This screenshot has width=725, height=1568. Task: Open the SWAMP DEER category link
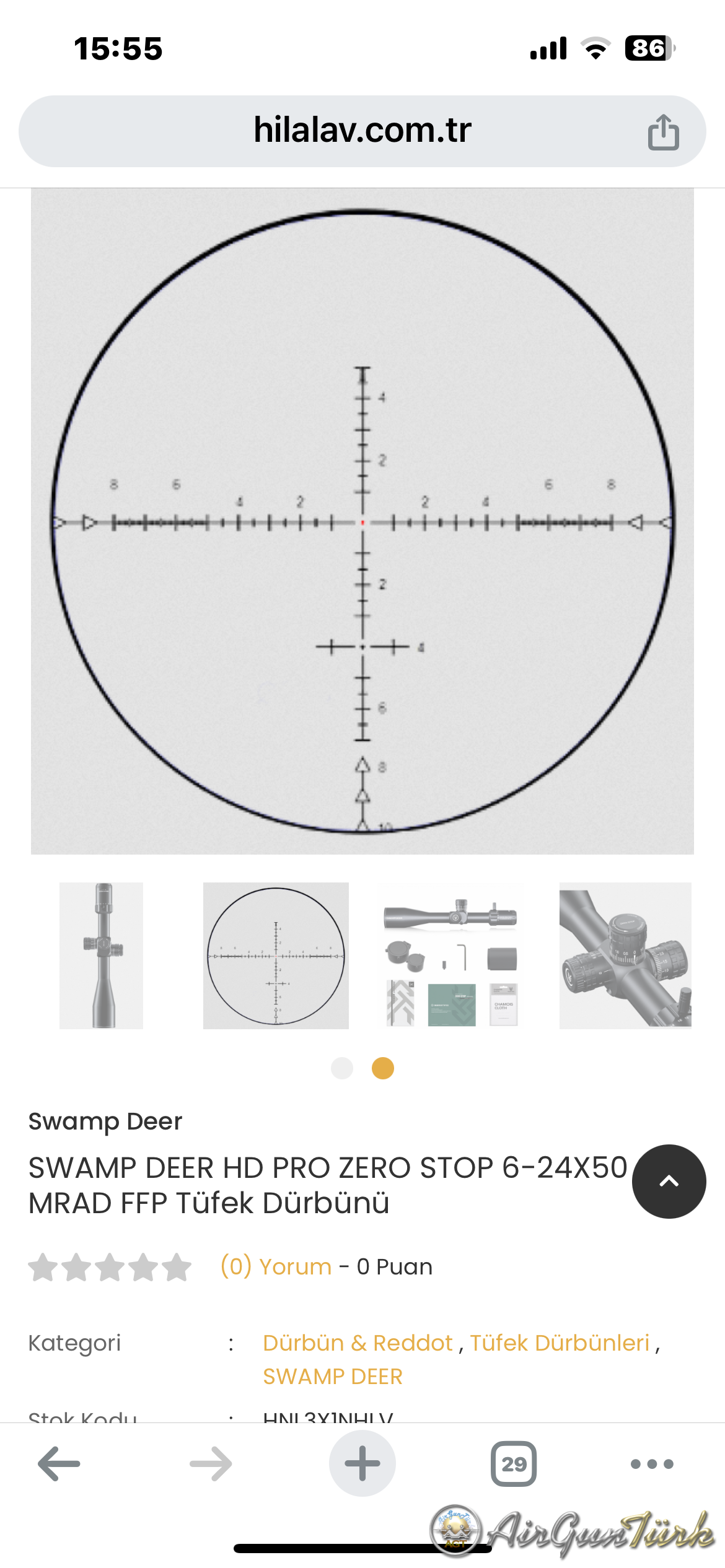[333, 1376]
